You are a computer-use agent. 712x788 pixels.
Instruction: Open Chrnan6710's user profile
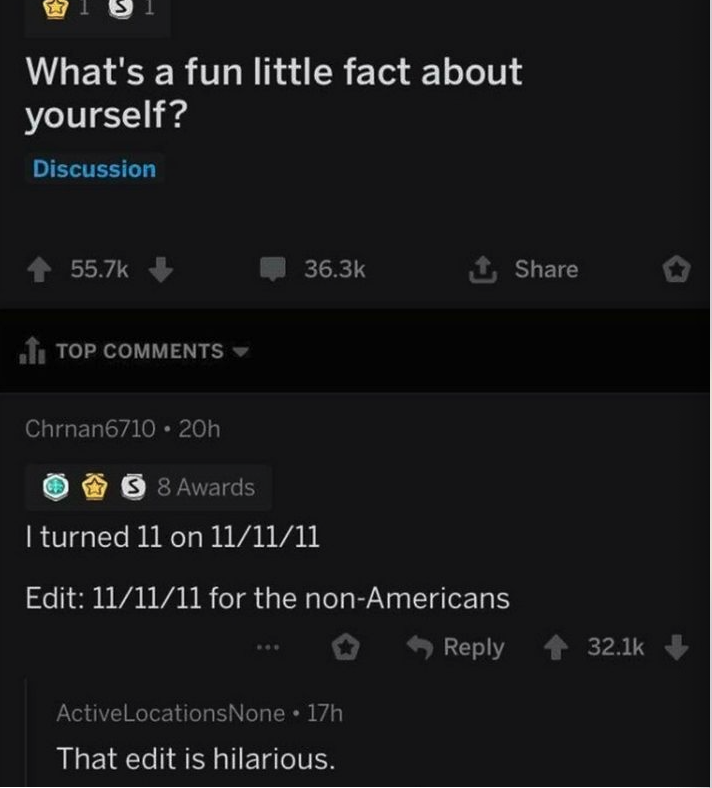pyautogui.click(x=90, y=429)
